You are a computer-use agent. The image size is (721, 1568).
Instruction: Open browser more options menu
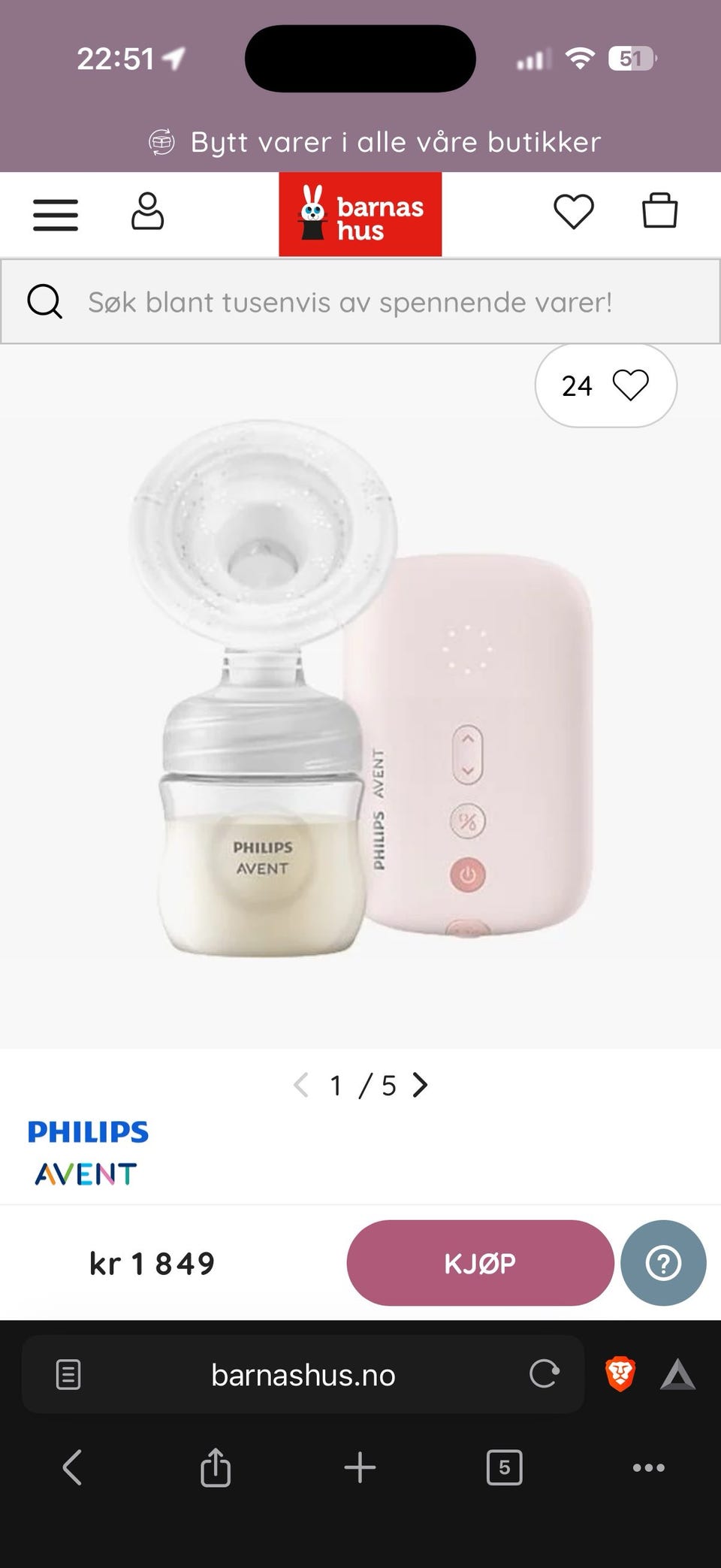pos(649,1467)
